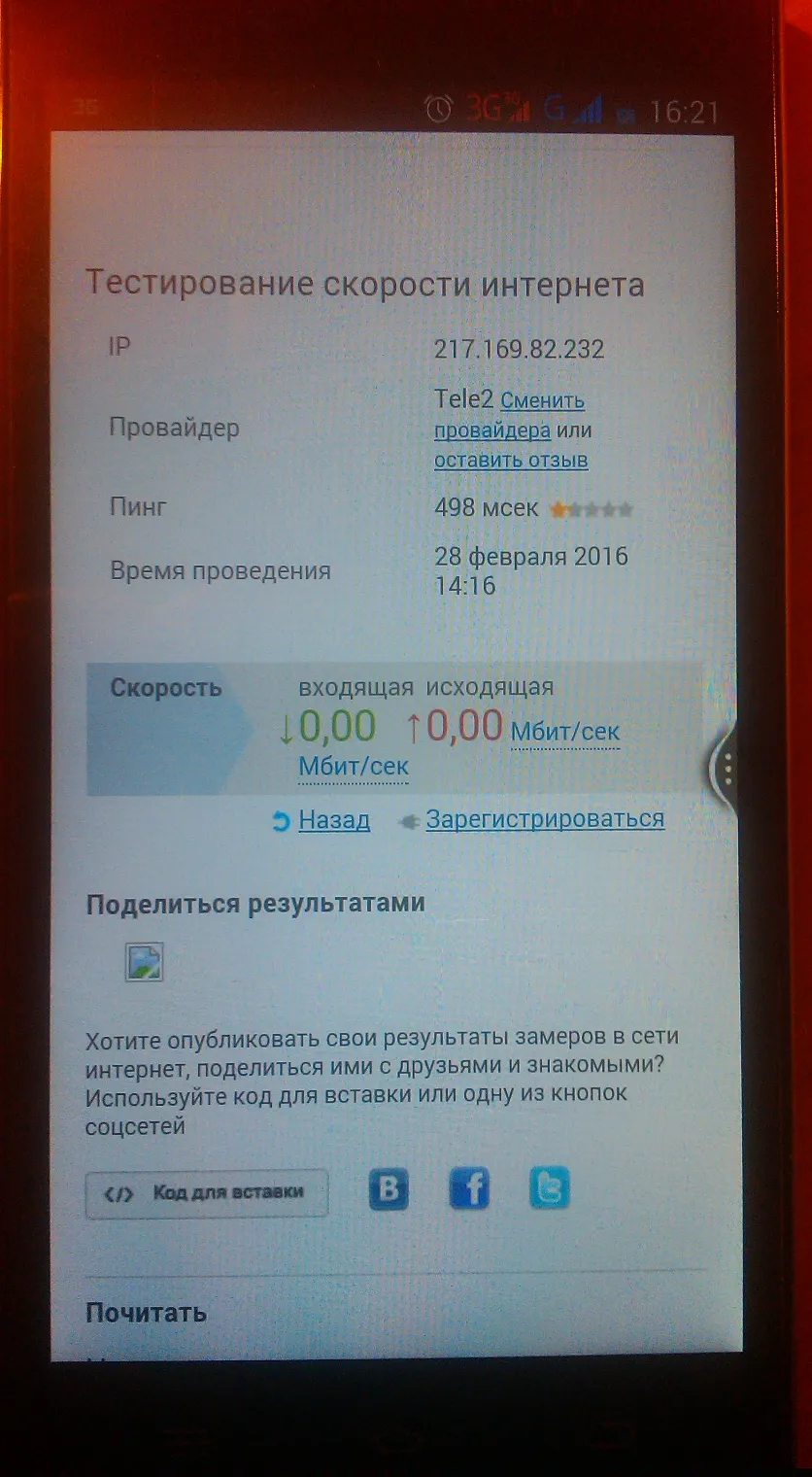
Task: Share results on VKontakte
Action: [389, 1189]
